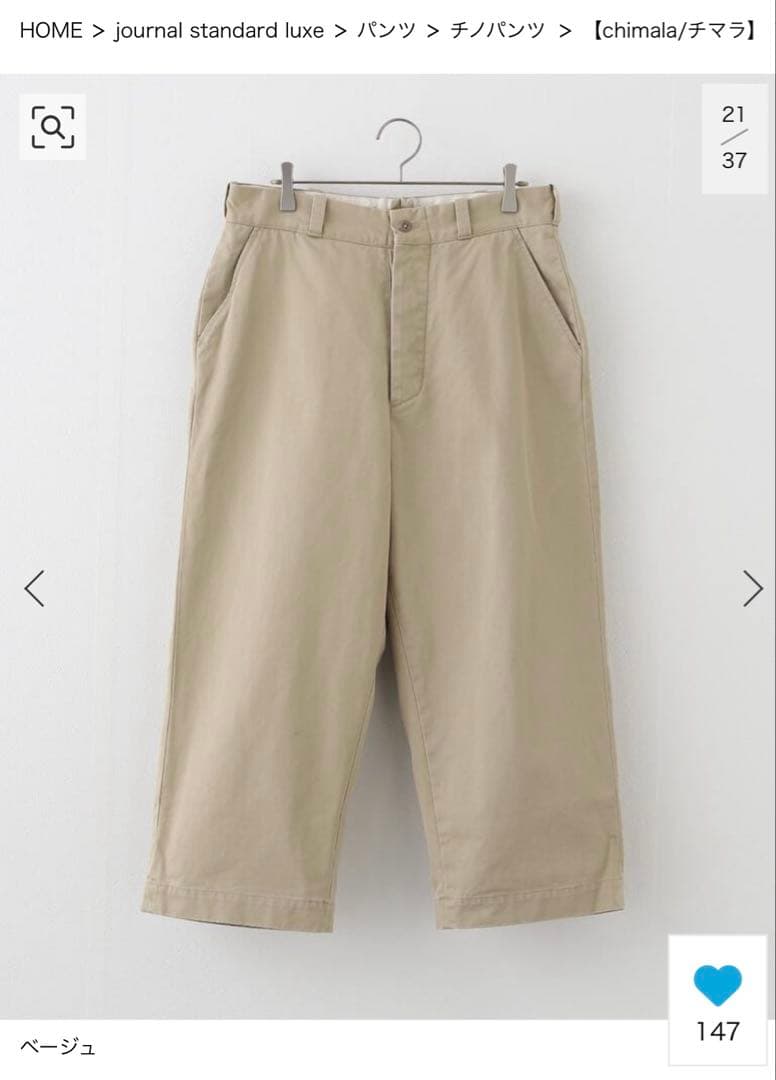
Task: Open the journal standard luxe breadcrumb
Action: click(219, 30)
